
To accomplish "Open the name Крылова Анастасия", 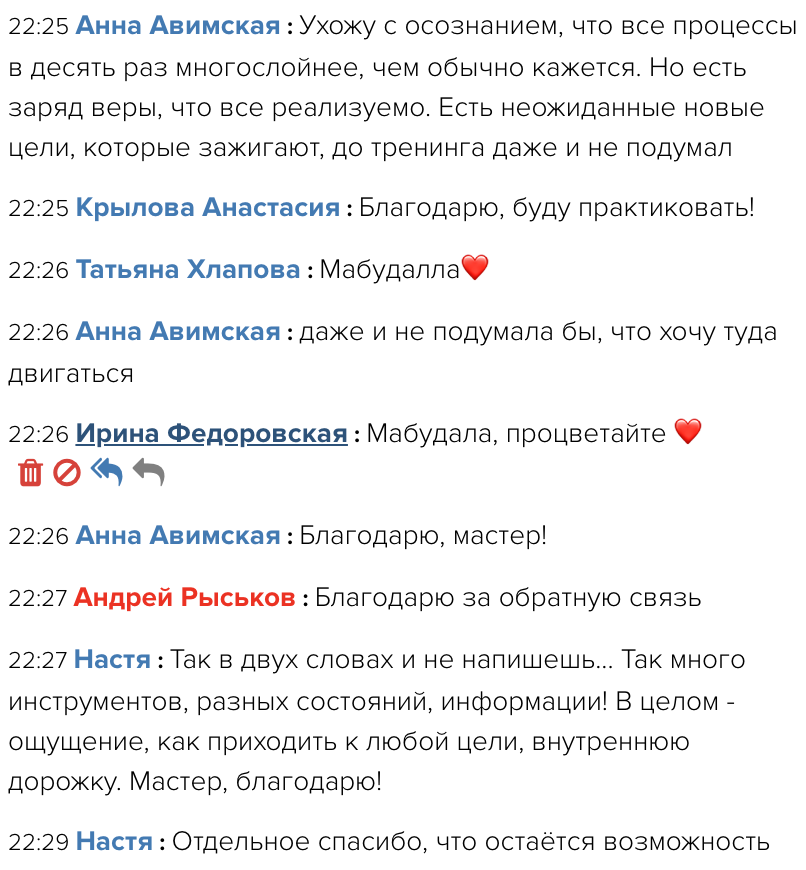I will (208, 208).
